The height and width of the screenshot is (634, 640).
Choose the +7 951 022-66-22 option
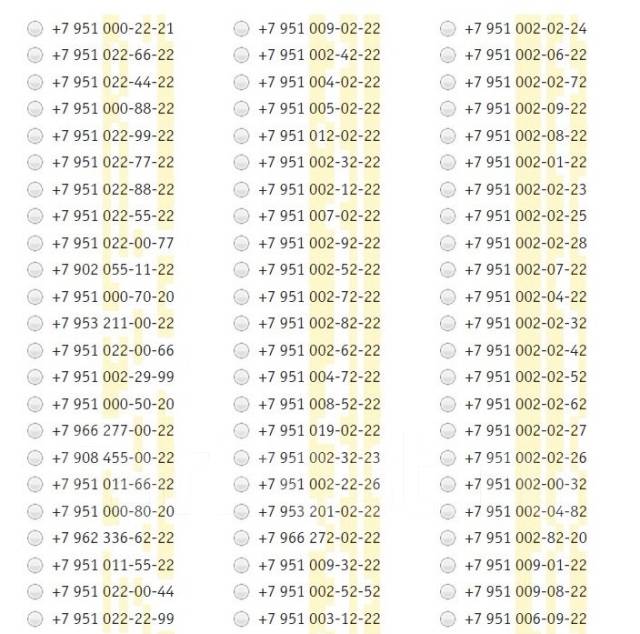(35, 55)
